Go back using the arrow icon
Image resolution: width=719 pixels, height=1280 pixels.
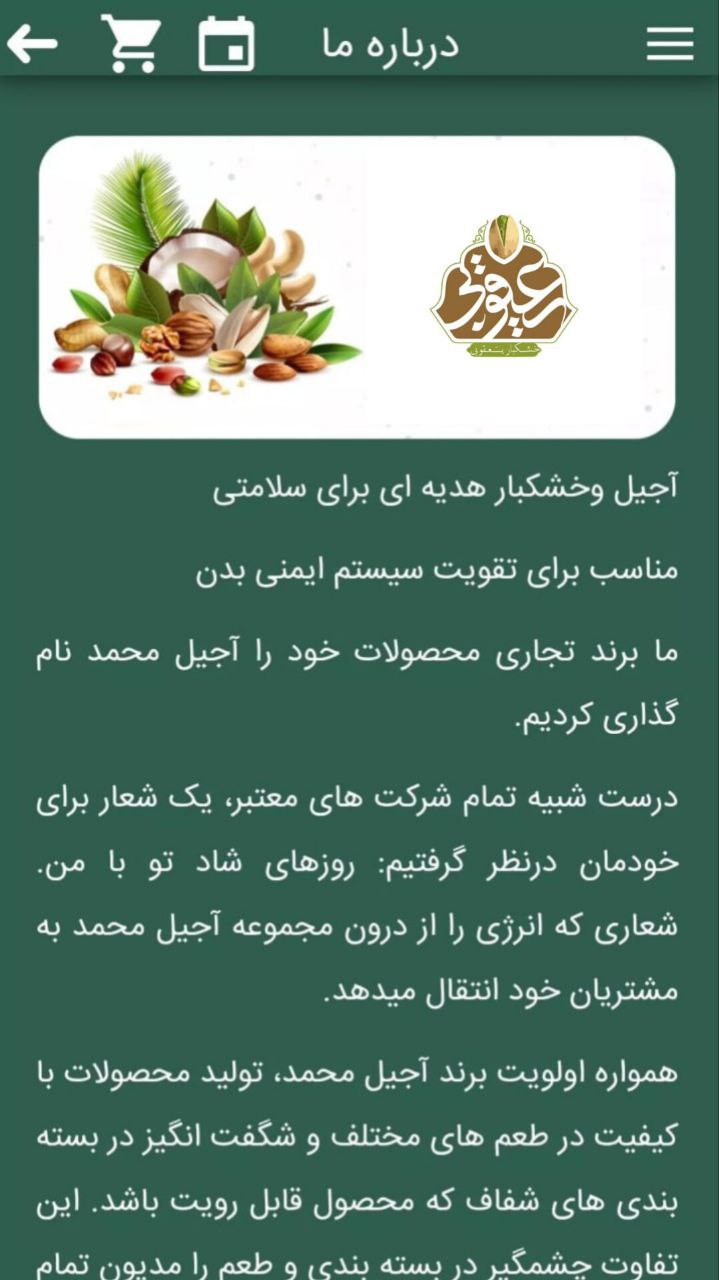click(32, 43)
